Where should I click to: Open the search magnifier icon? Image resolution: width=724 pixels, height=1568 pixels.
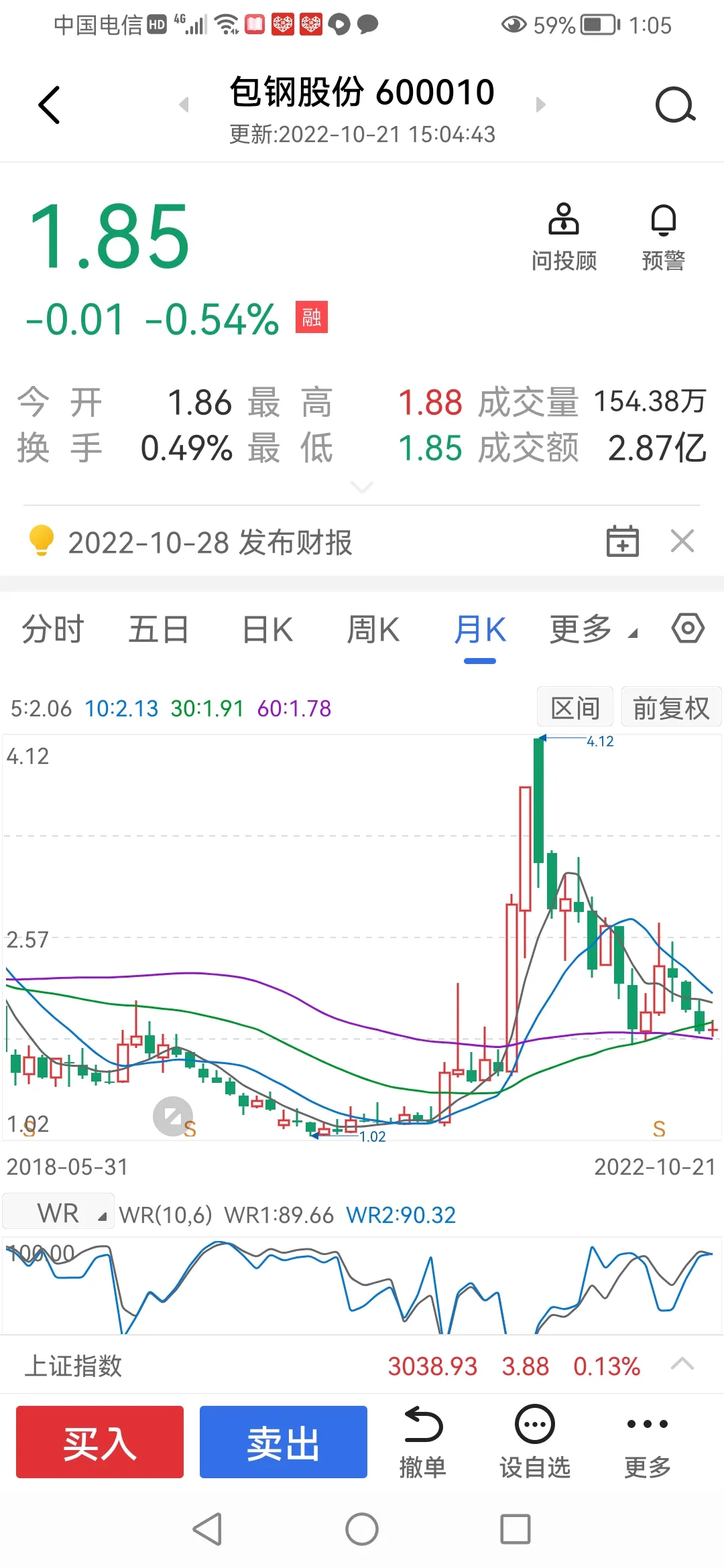point(675,105)
